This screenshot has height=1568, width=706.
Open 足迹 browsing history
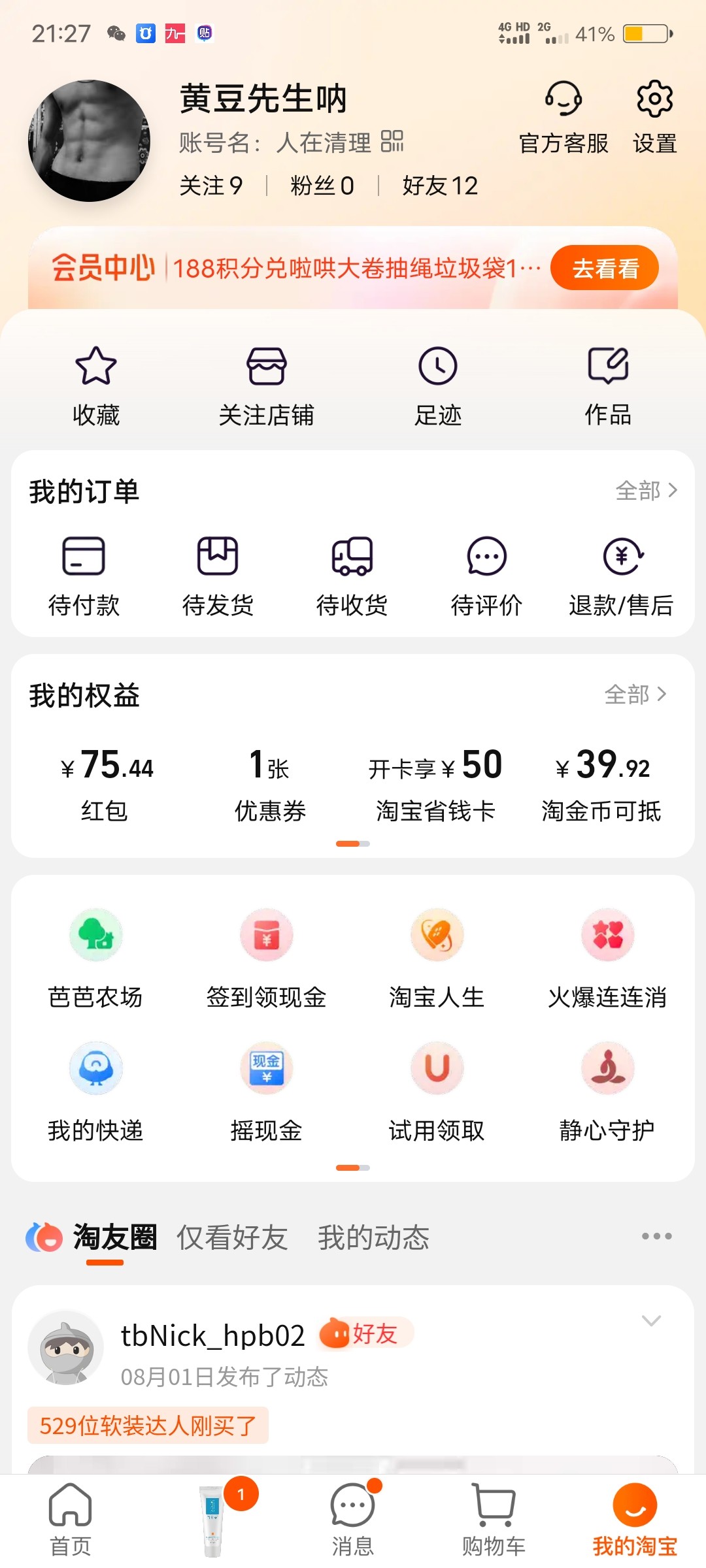(x=438, y=385)
